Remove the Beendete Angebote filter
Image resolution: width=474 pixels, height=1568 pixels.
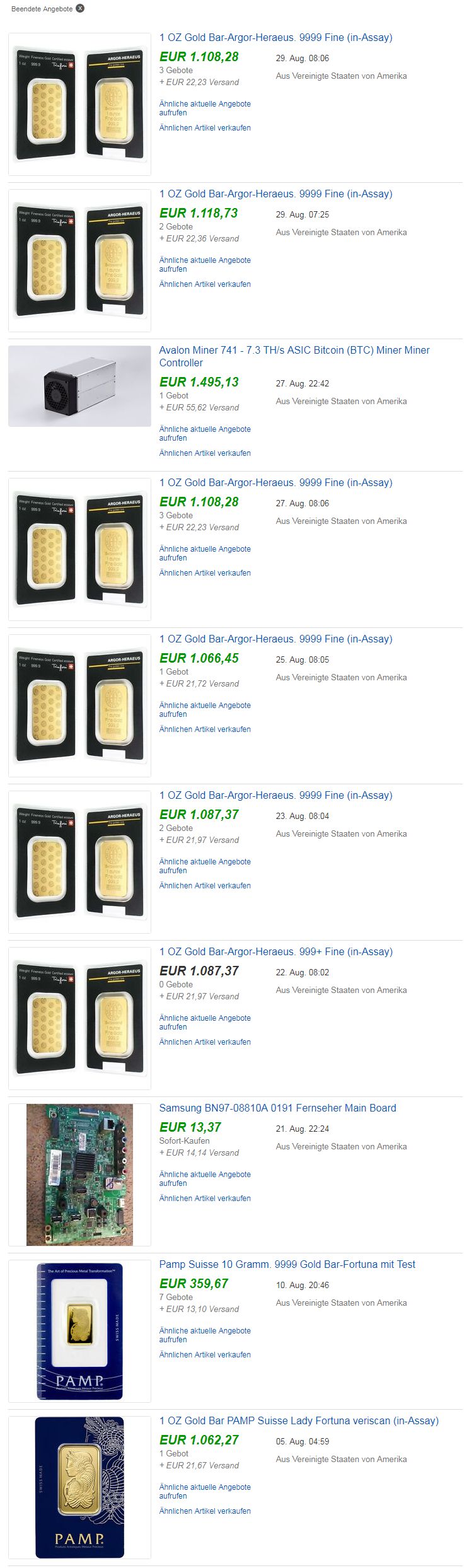click(x=80, y=8)
